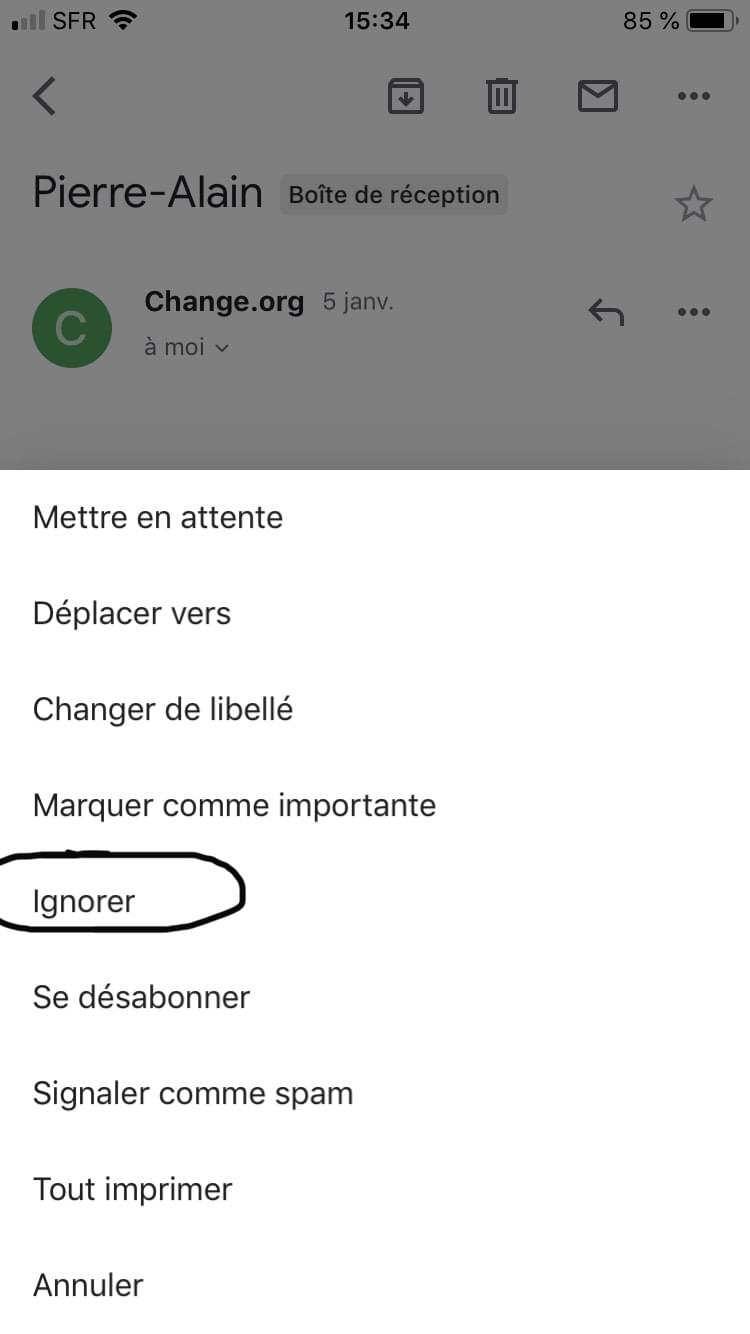Tap Marquer comme importante
Viewport: 750px width, 1334px height.
[x=234, y=806]
